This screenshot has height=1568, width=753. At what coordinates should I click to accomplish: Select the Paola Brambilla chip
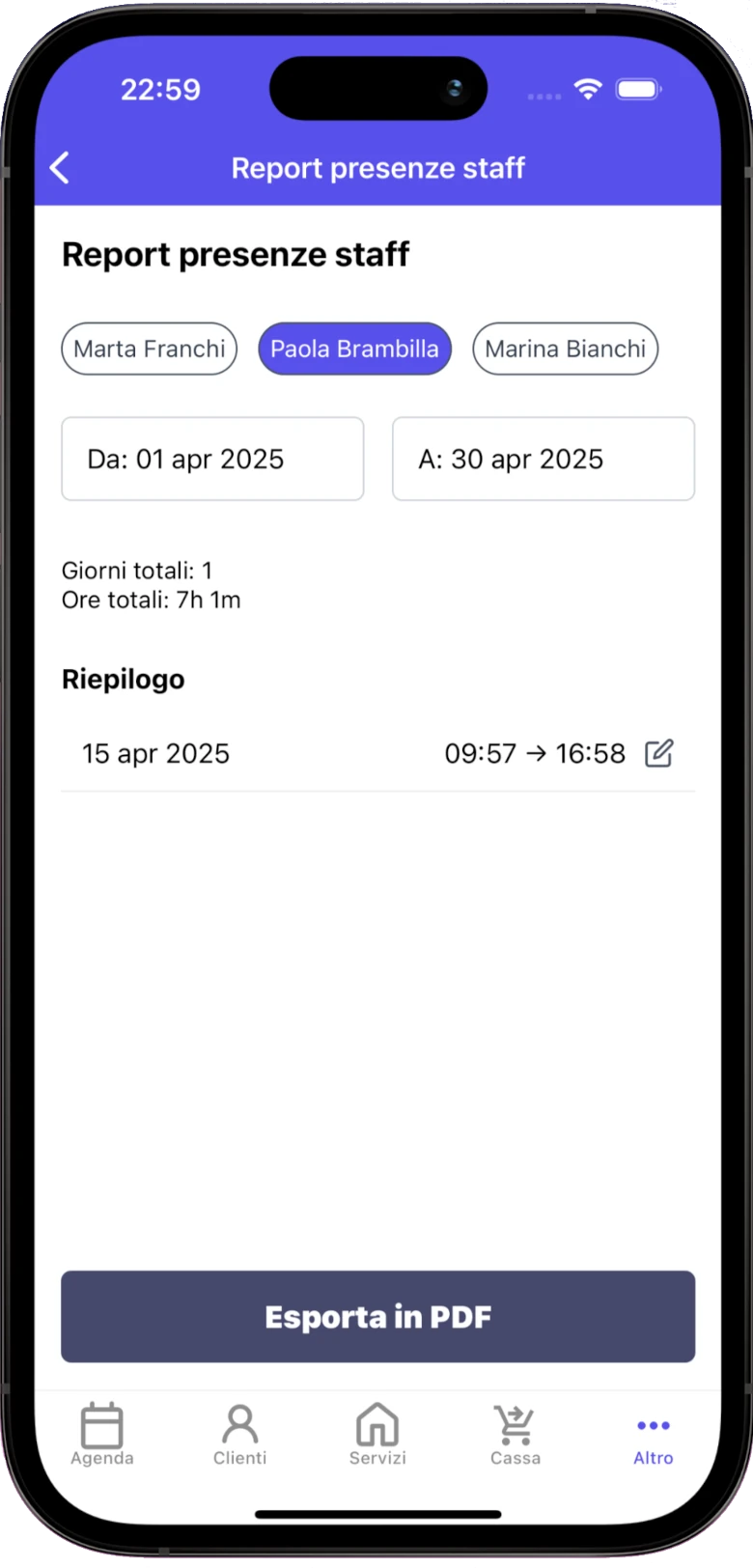tap(354, 349)
